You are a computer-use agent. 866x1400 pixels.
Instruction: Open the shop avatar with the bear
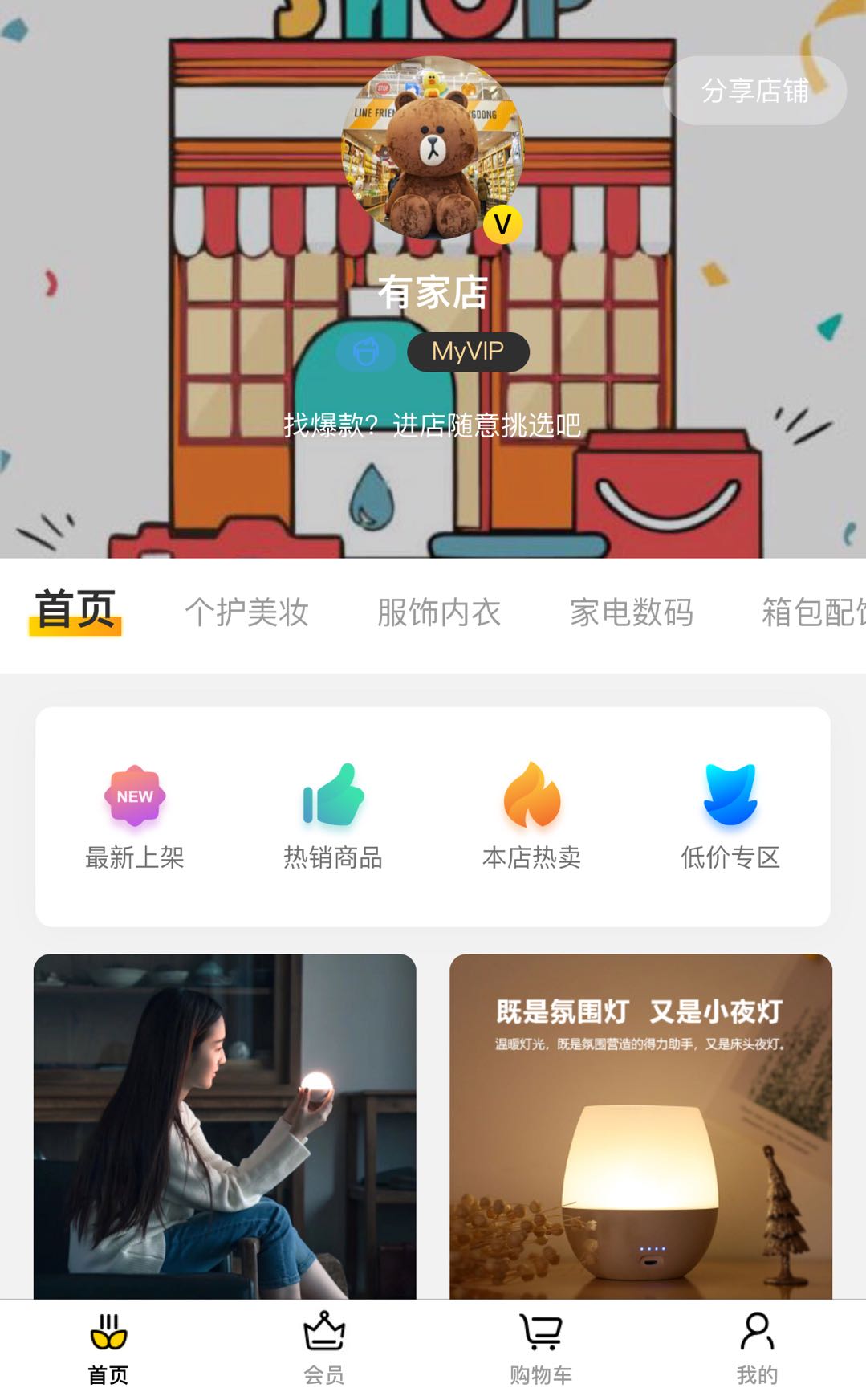(433, 149)
